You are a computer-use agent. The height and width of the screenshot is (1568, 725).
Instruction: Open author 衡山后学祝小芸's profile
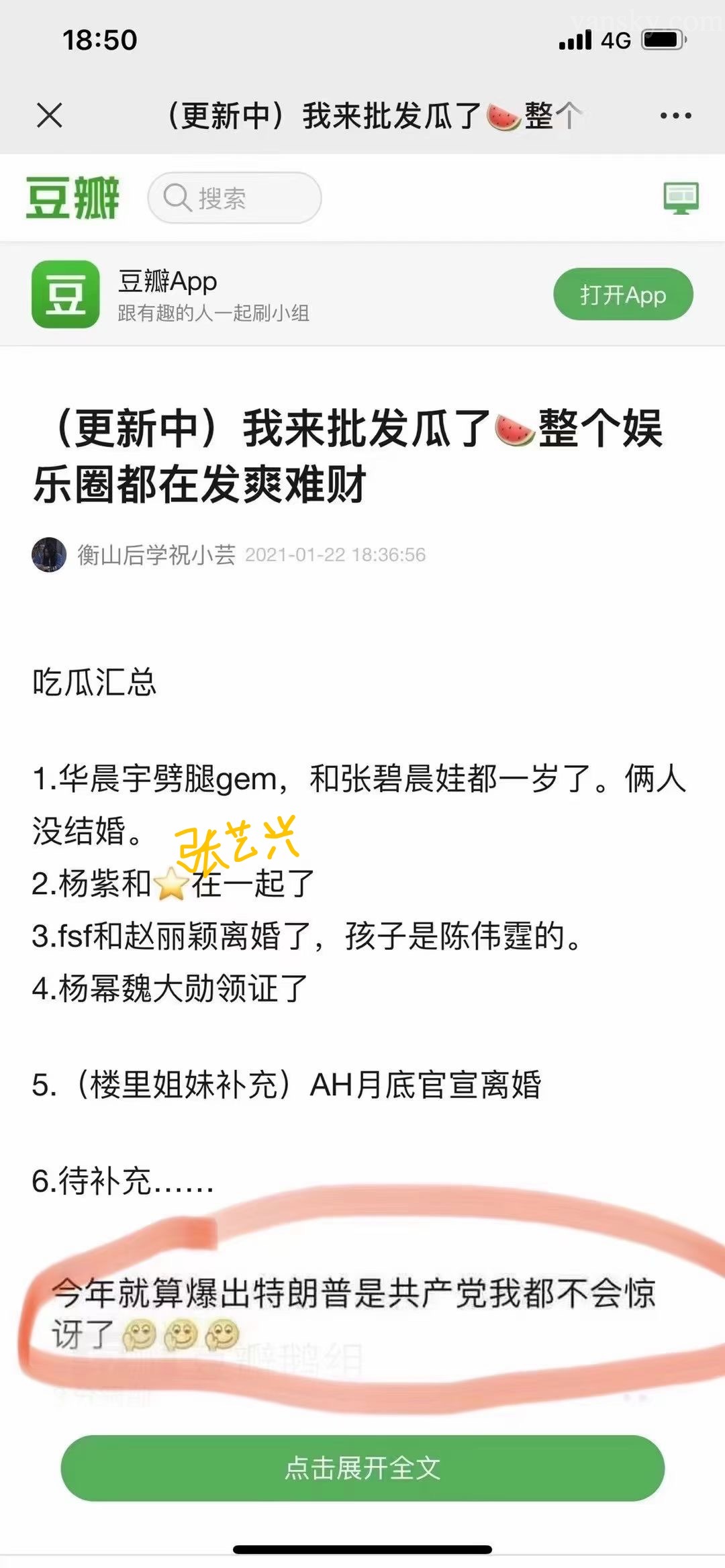point(156,555)
